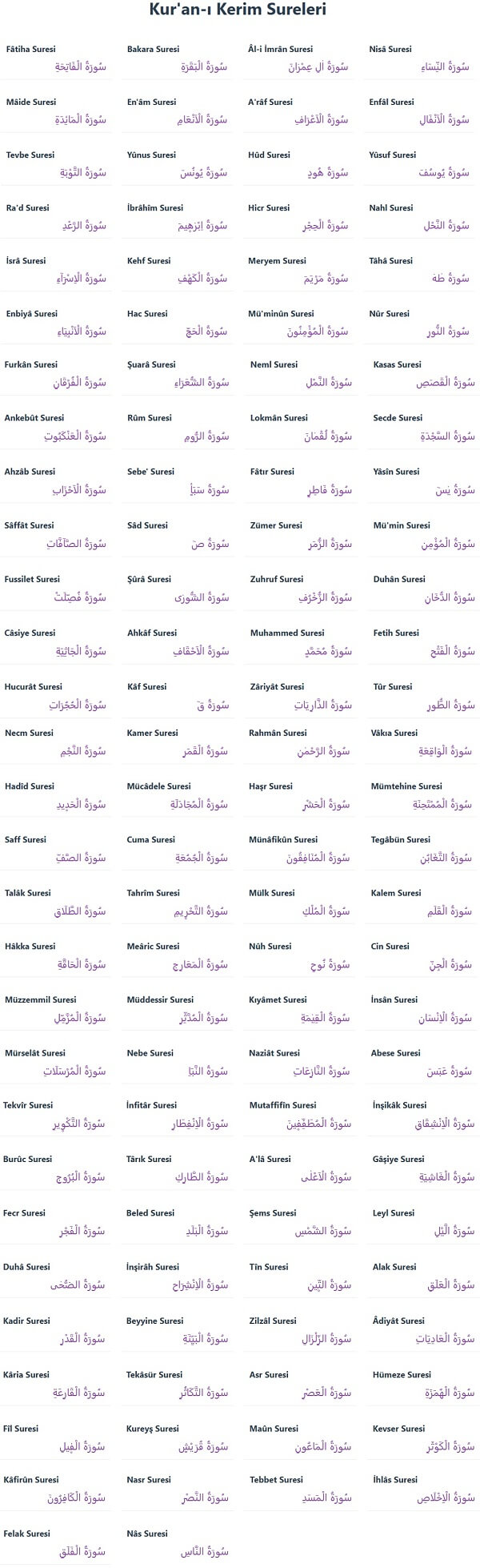Open Duhâ Suresi

[x=26, y=1267]
